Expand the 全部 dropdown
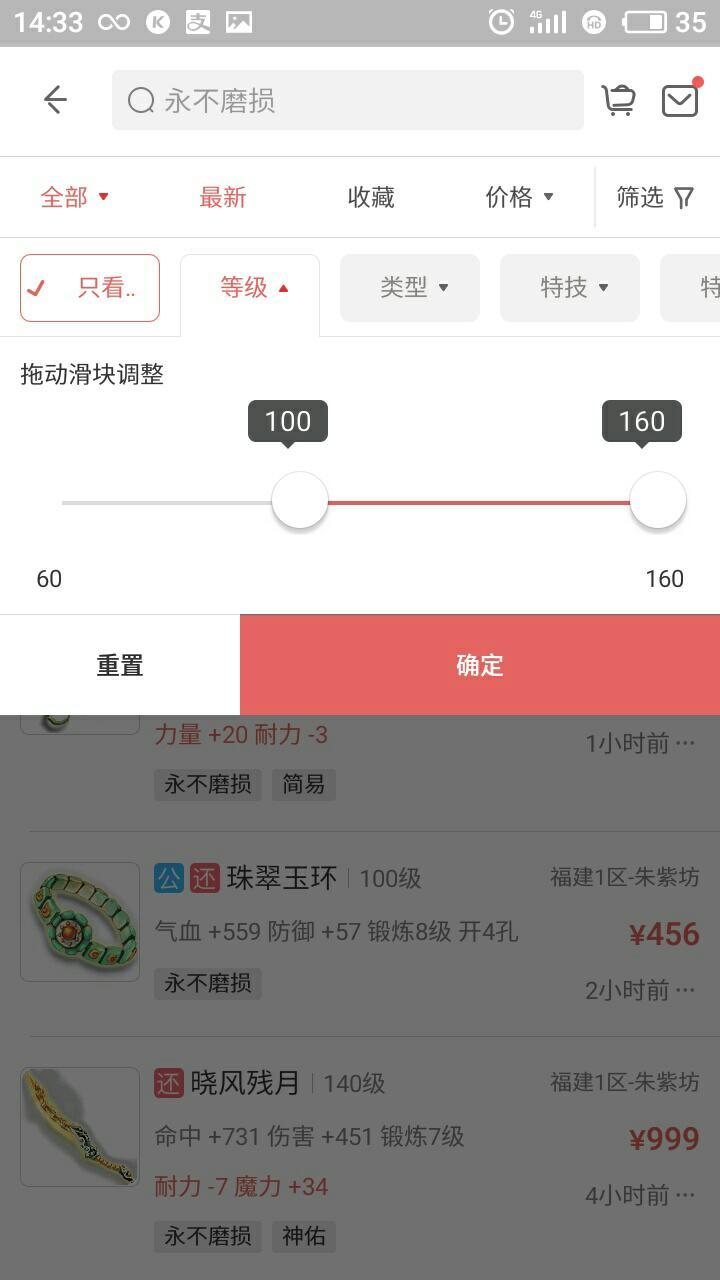This screenshot has width=720, height=1280. (x=74, y=197)
